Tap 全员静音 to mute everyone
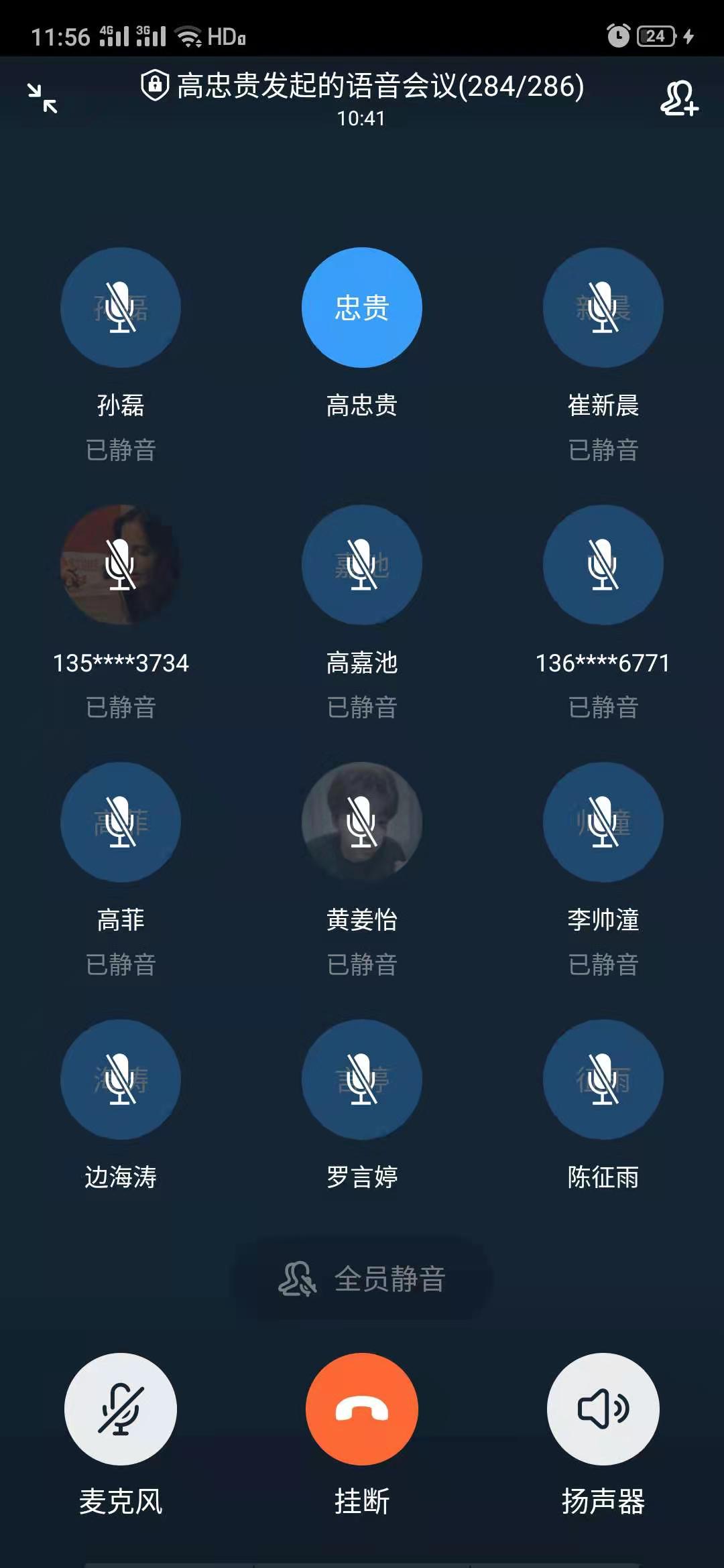724x1568 pixels. pyautogui.click(x=362, y=1279)
